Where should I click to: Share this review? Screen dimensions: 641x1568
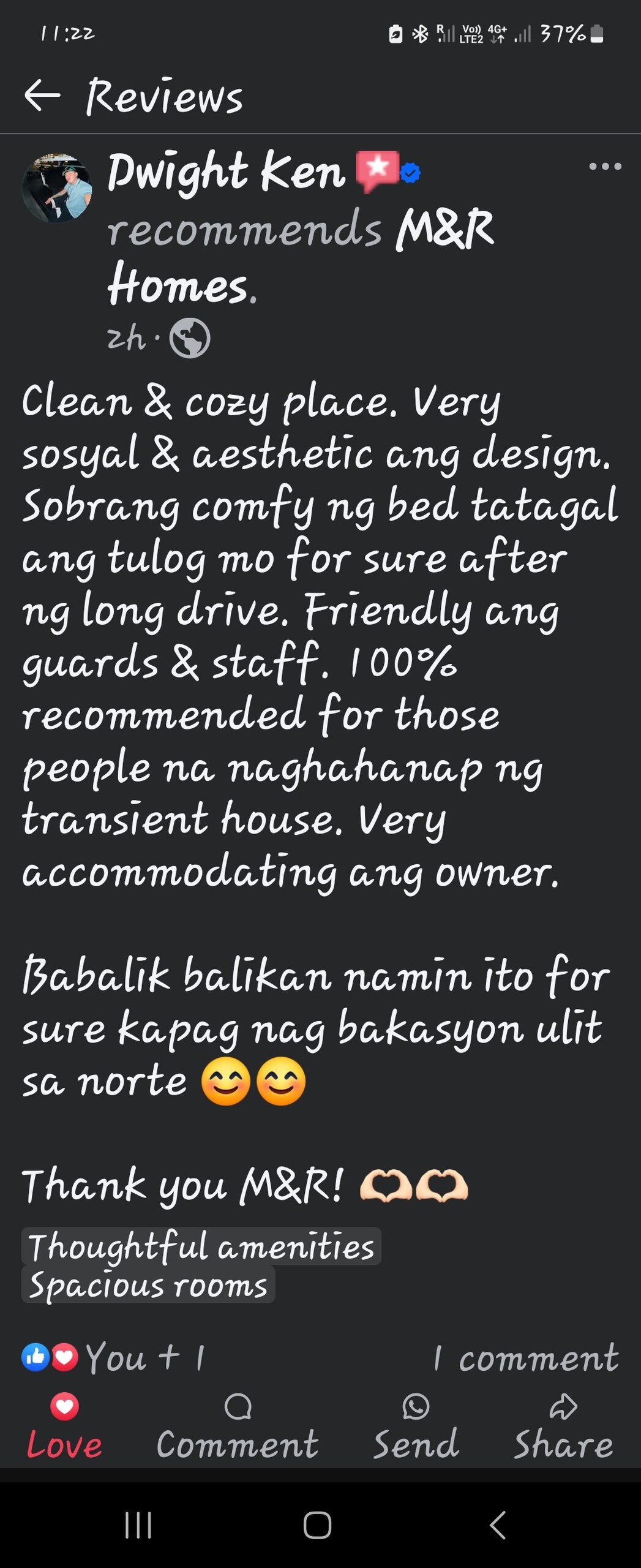[x=563, y=1428]
